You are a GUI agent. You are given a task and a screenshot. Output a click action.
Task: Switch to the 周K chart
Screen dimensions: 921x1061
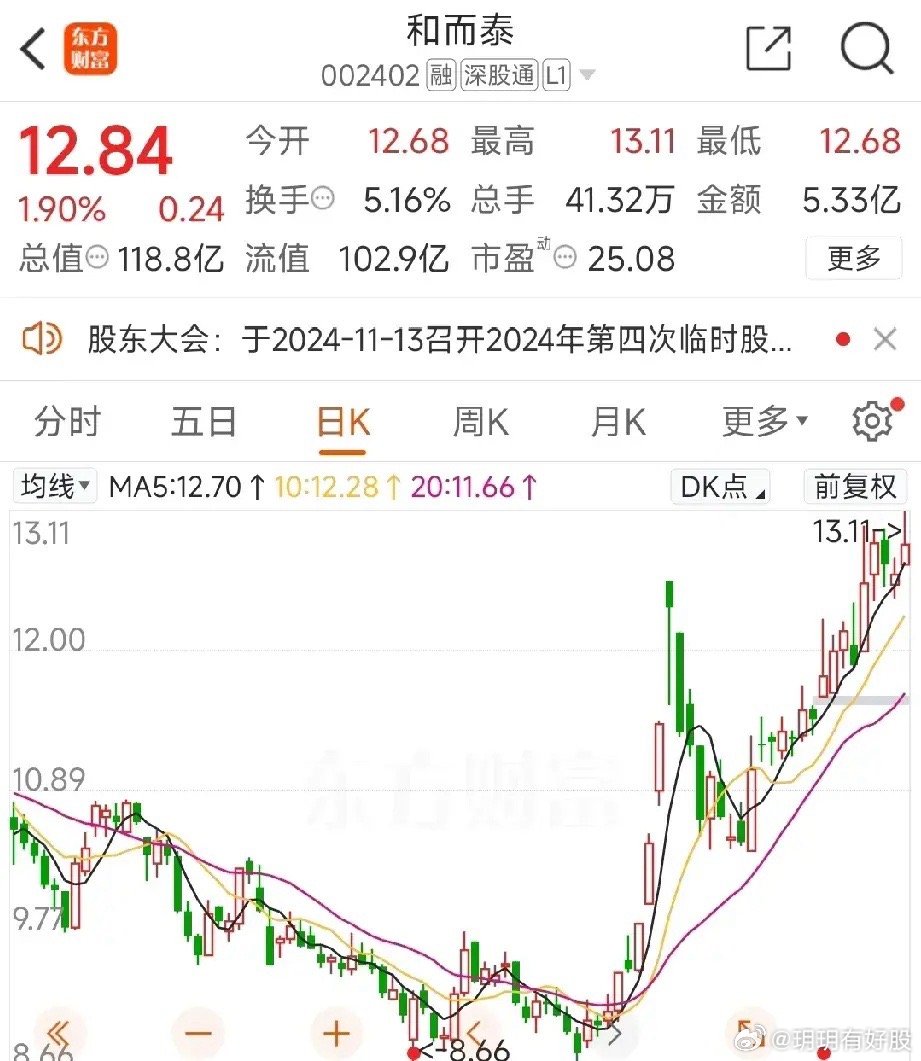481,422
